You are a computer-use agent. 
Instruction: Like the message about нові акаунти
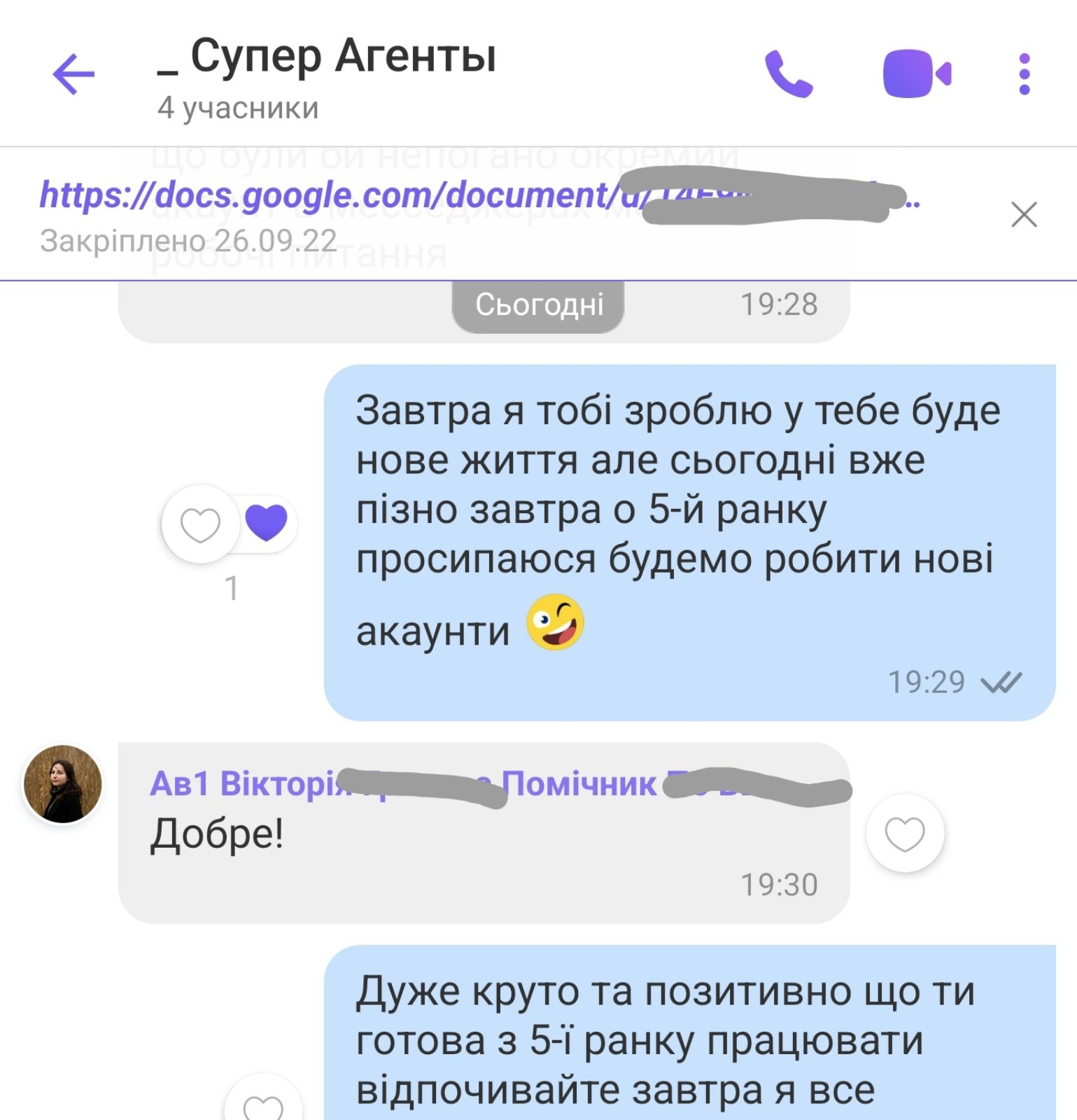(200, 524)
